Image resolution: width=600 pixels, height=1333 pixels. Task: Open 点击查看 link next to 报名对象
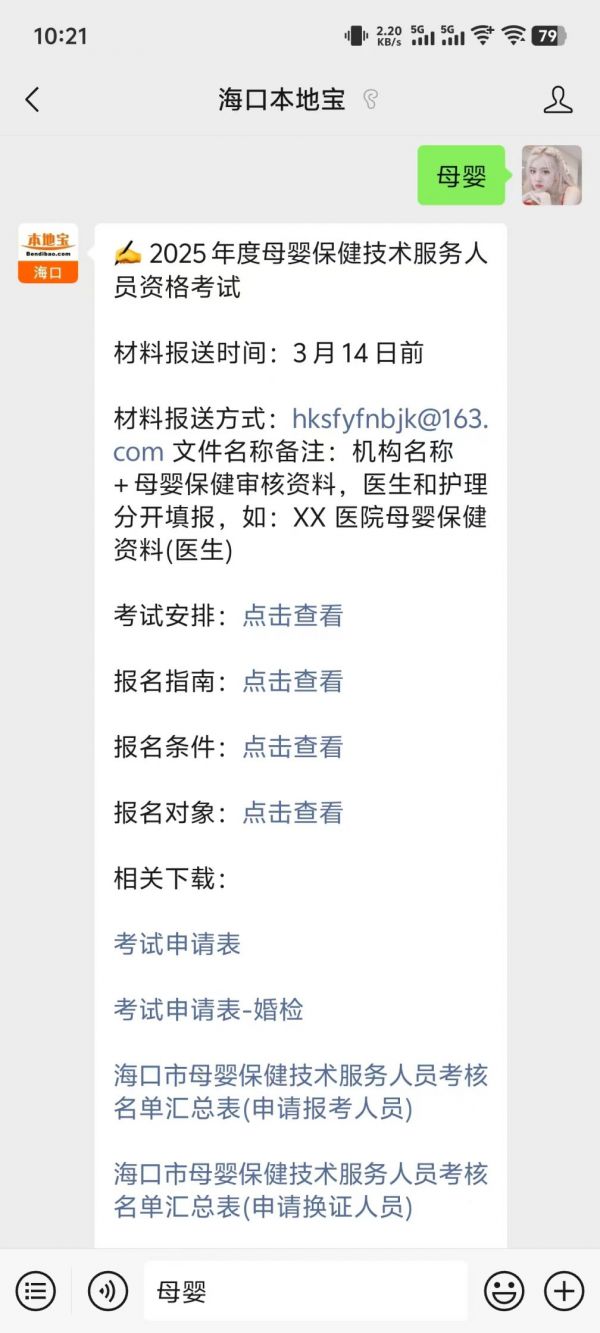(x=293, y=812)
